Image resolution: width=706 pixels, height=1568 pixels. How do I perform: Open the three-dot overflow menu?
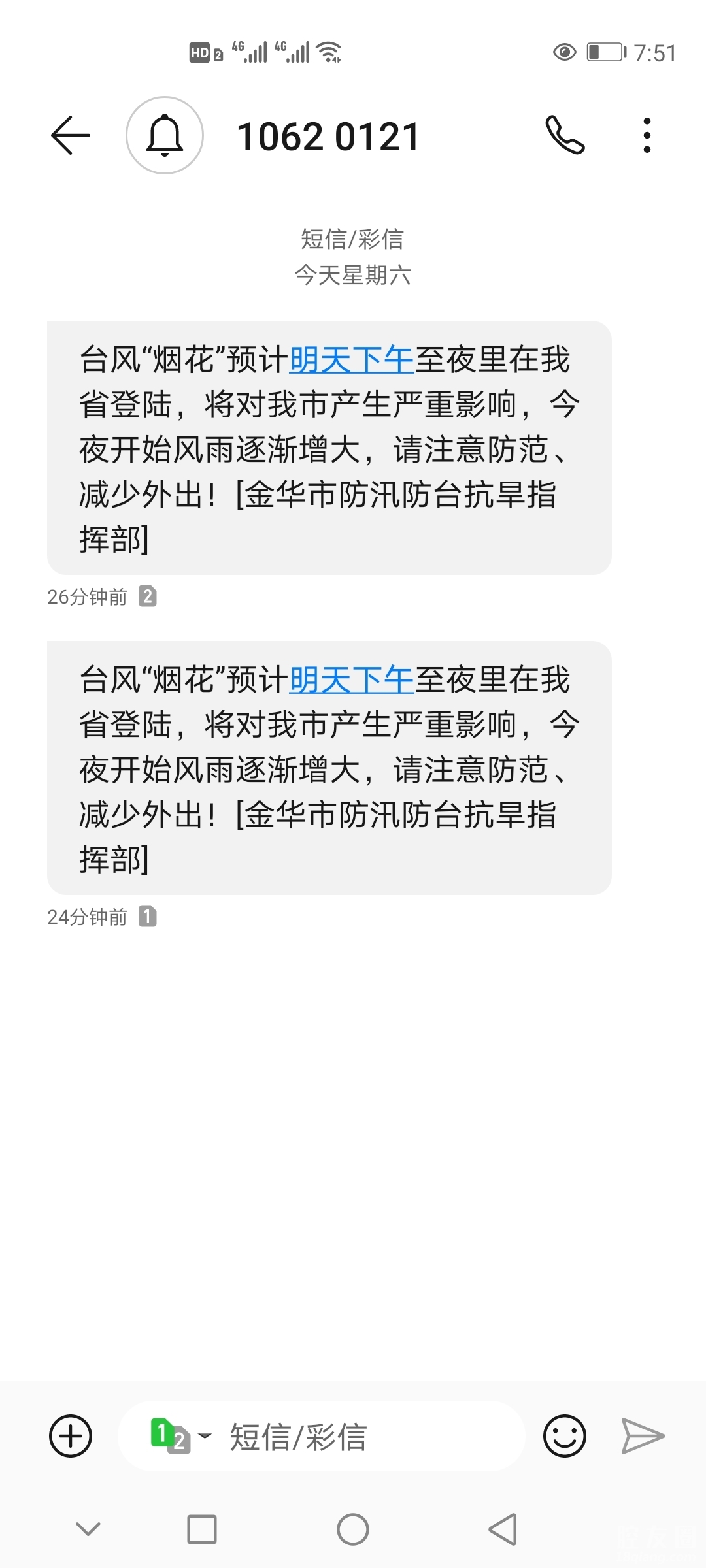[x=647, y=135]
